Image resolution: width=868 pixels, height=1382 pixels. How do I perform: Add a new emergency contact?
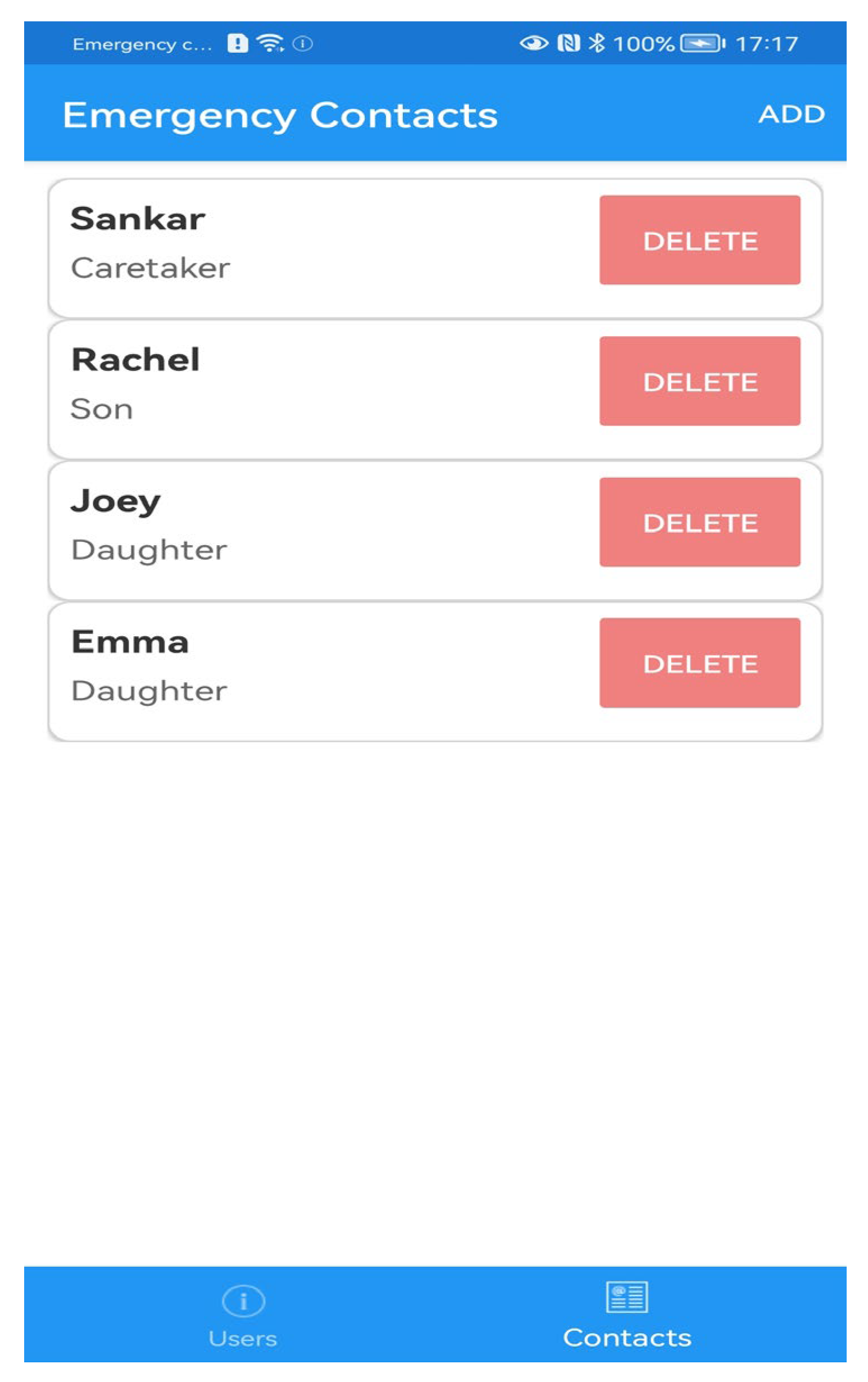pyautogui.click(x=790, y=114)
